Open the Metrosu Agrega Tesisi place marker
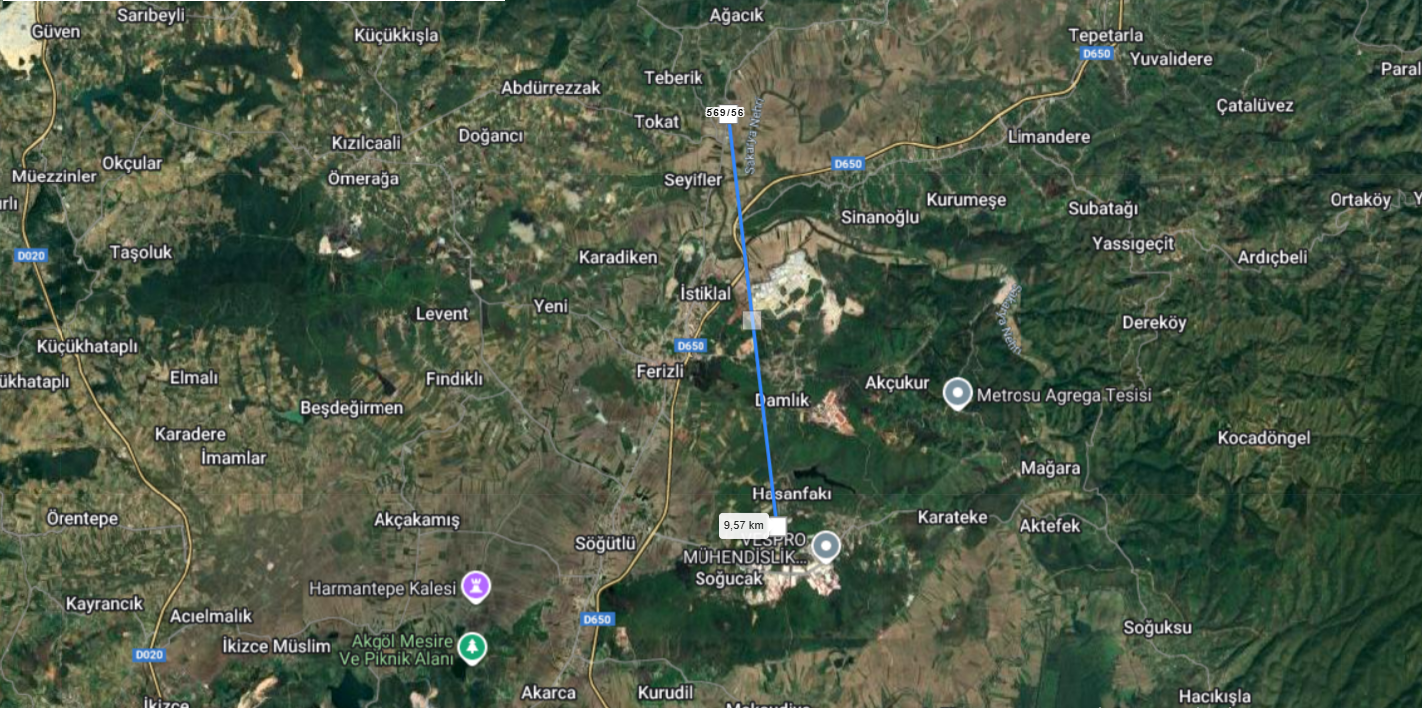1422x708 pixels. pyautogui.click(x=957, y=393)
